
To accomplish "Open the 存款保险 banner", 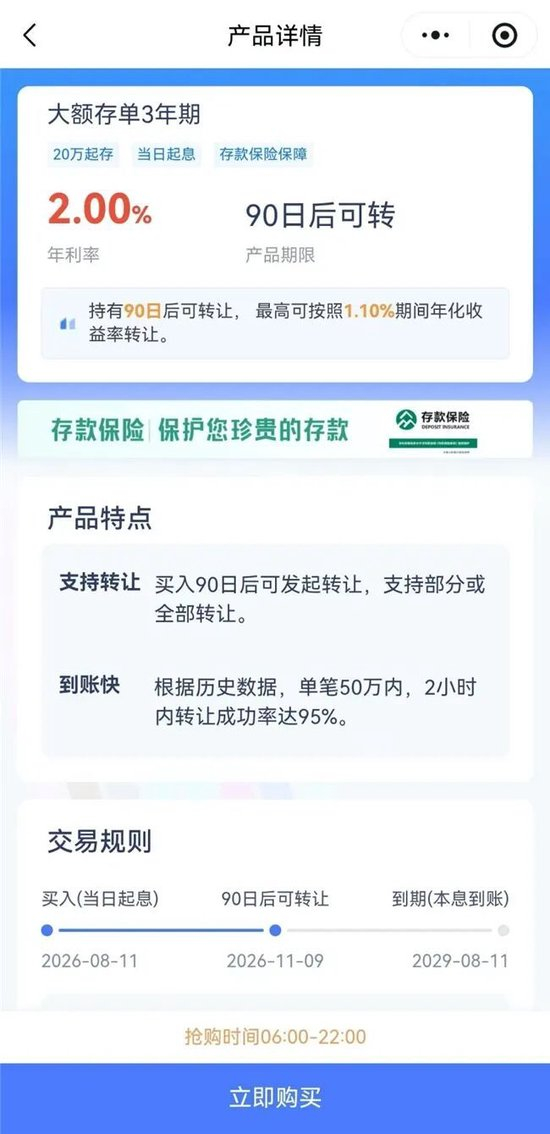I will [275, 429].
